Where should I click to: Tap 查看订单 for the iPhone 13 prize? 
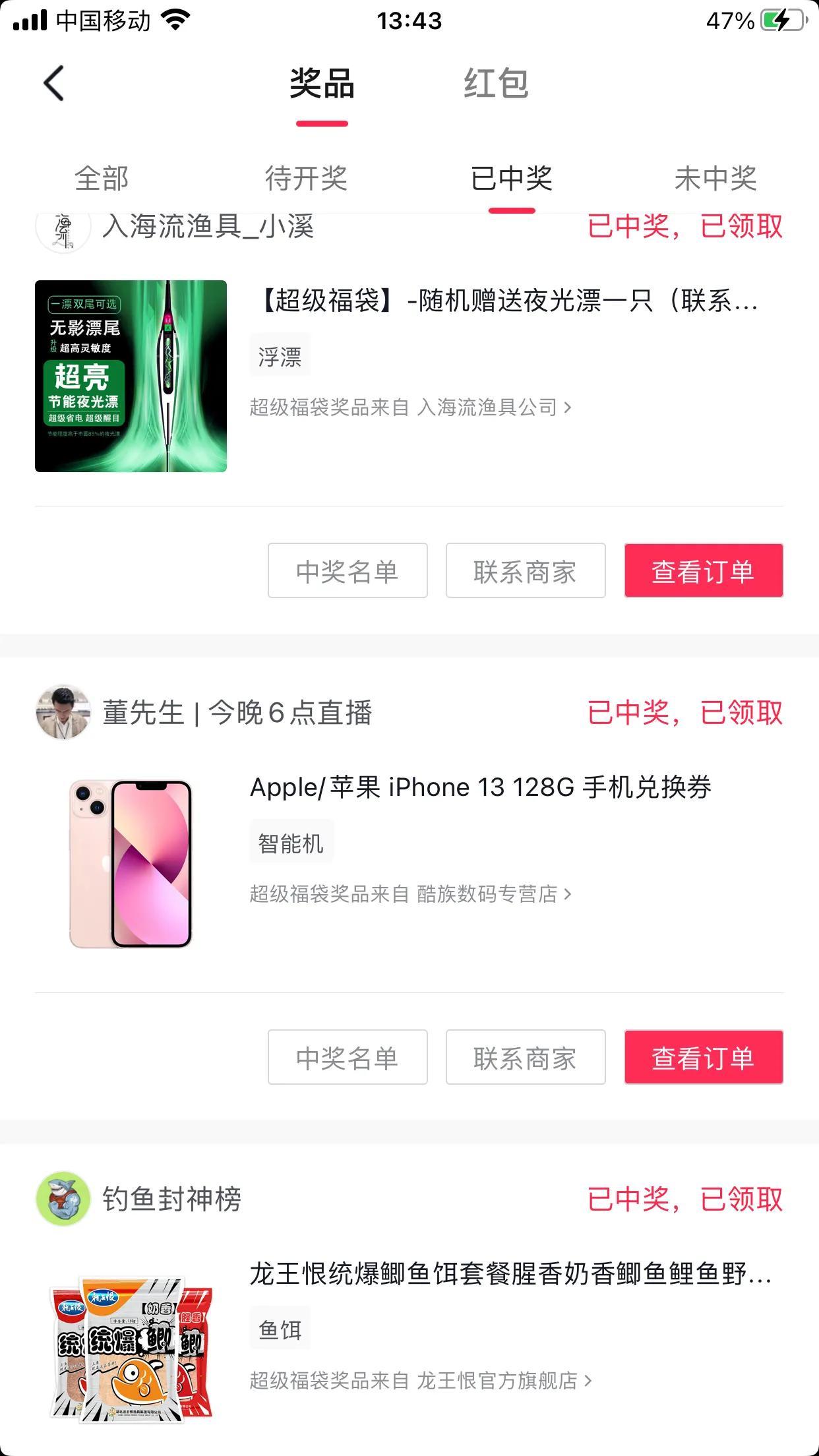pos(704,1057)
